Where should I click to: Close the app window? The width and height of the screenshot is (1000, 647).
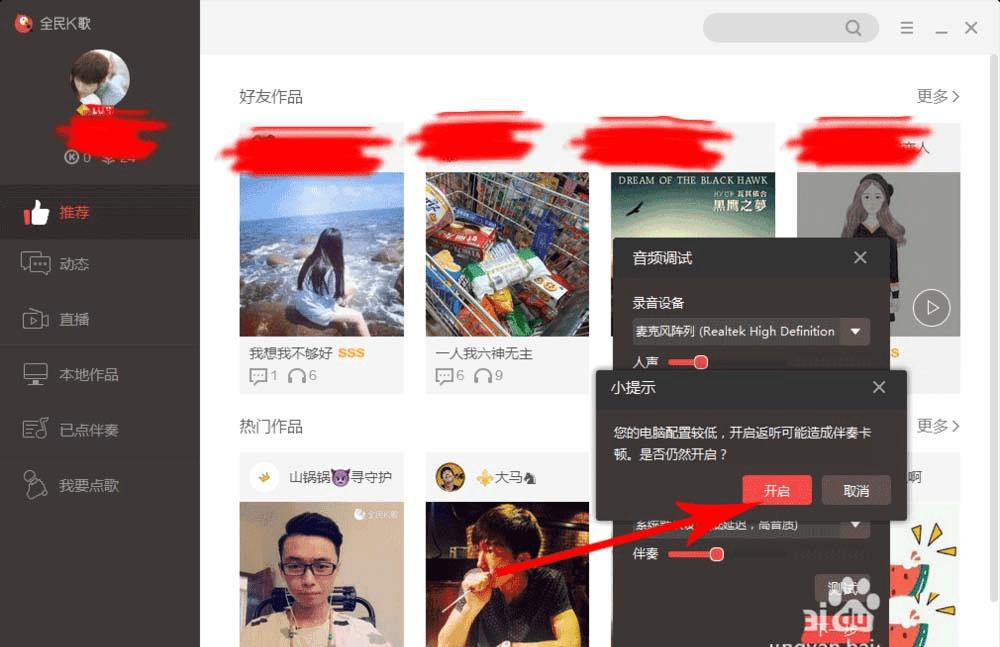pos(971,28)
